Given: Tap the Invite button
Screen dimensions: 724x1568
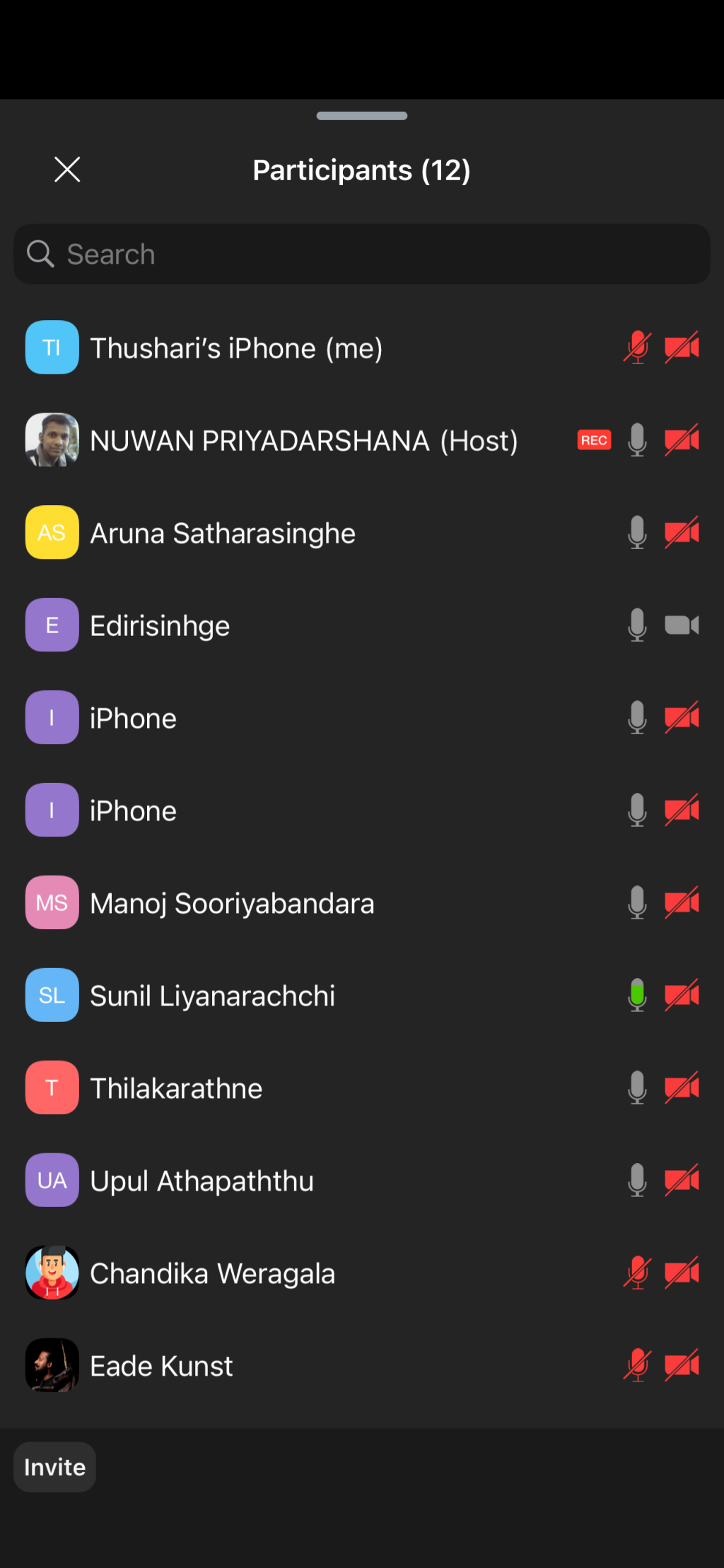Looking at the screenshot, I should (54, 1467).
